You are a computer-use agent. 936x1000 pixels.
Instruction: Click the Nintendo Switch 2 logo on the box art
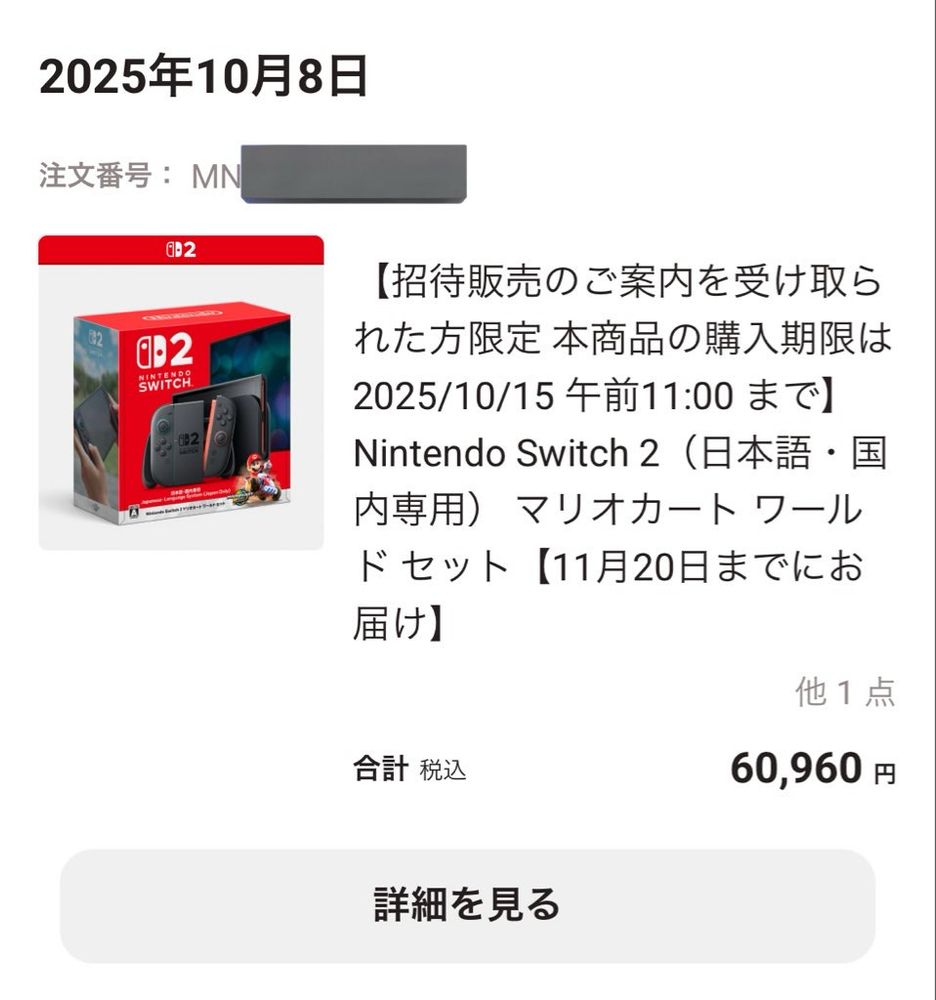pyautogui.click(x=168, y=352)
